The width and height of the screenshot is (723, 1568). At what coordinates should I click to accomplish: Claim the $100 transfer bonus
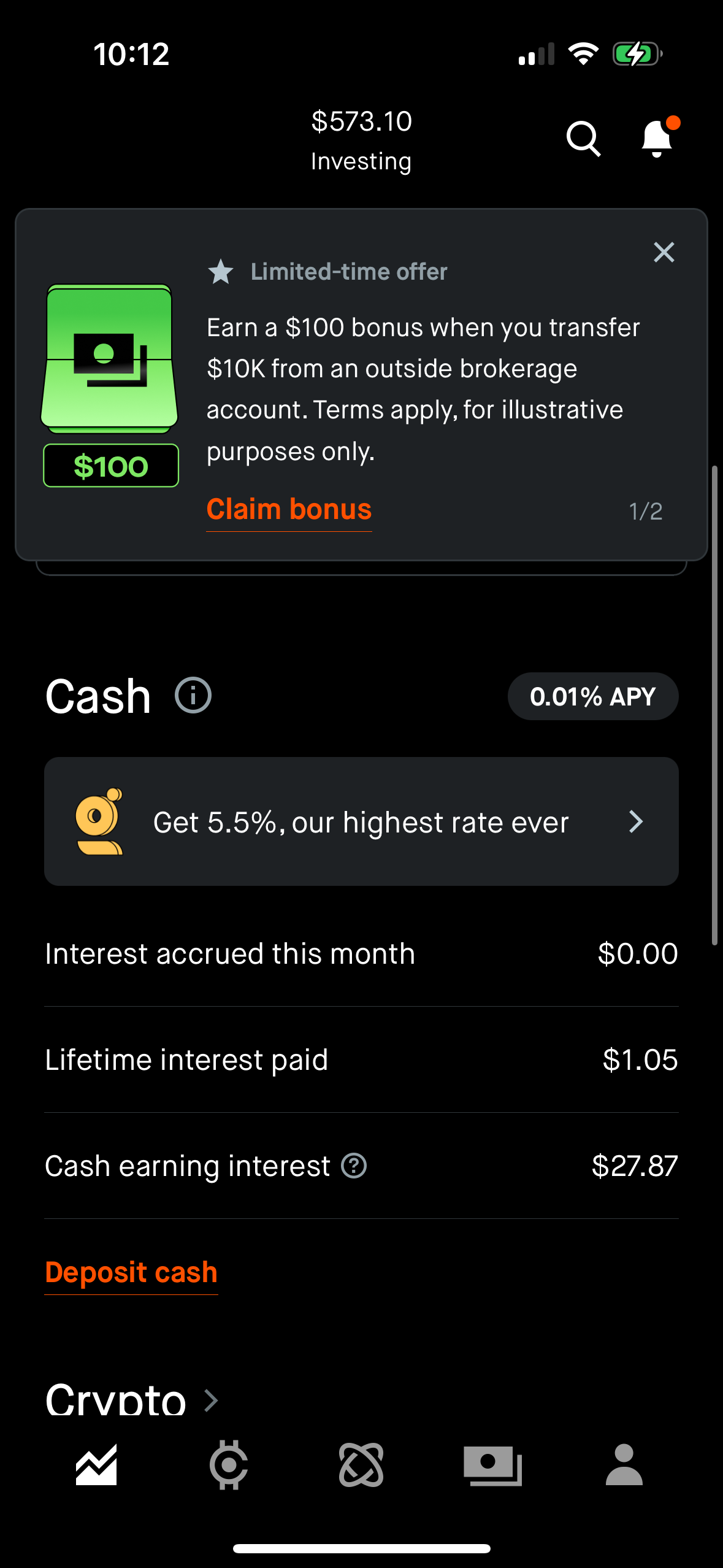pos(288,509)
